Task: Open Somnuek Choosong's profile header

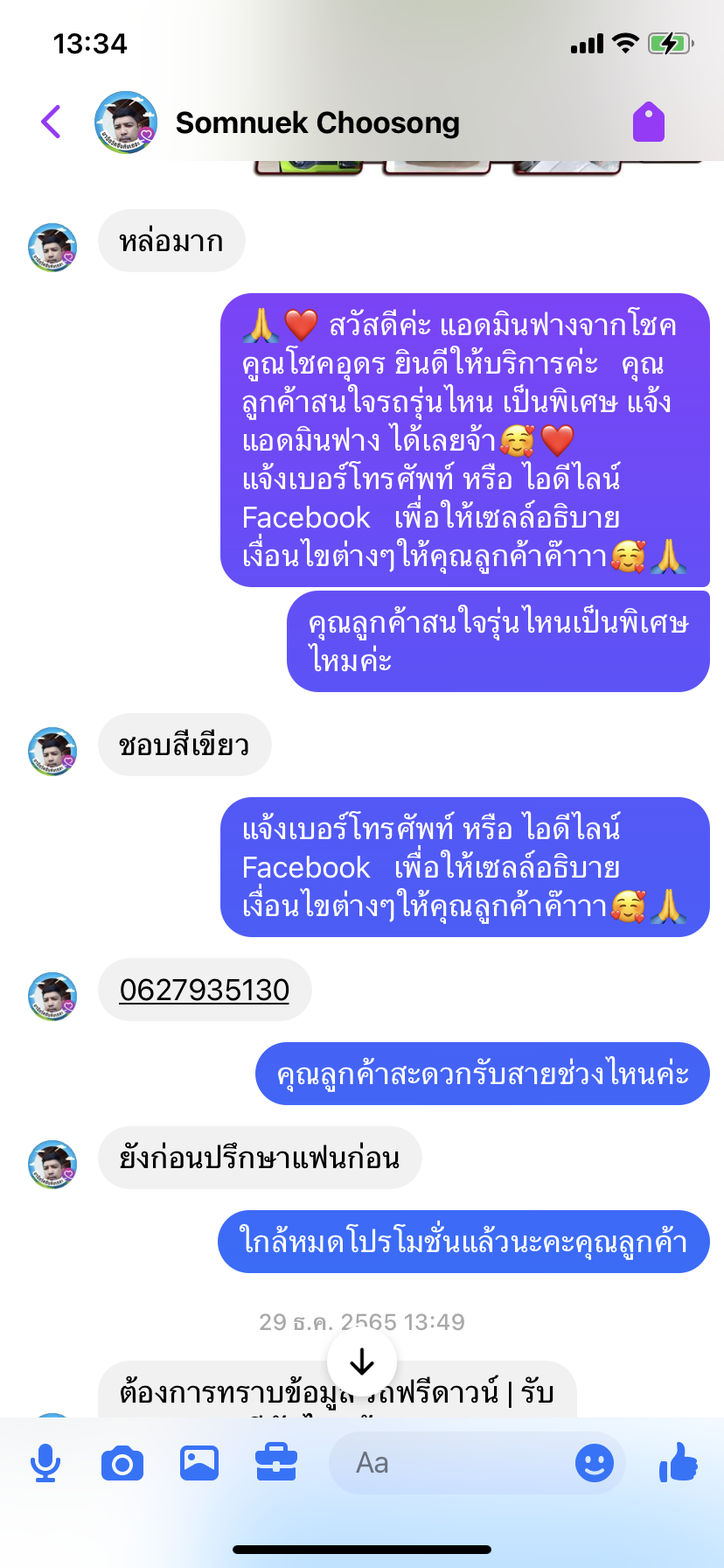Action: pos(317,123)
